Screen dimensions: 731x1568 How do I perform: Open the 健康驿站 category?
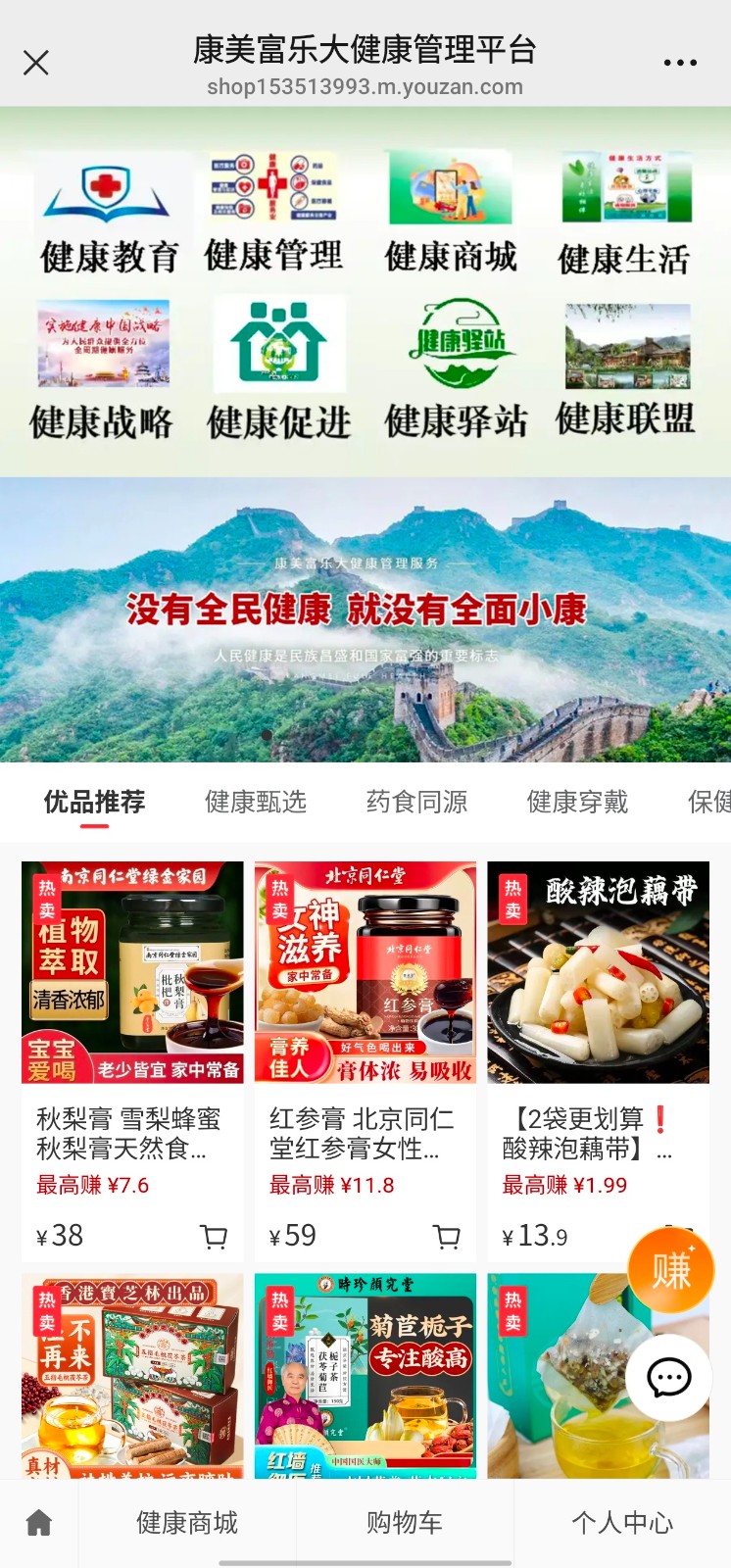coord(456,370)
